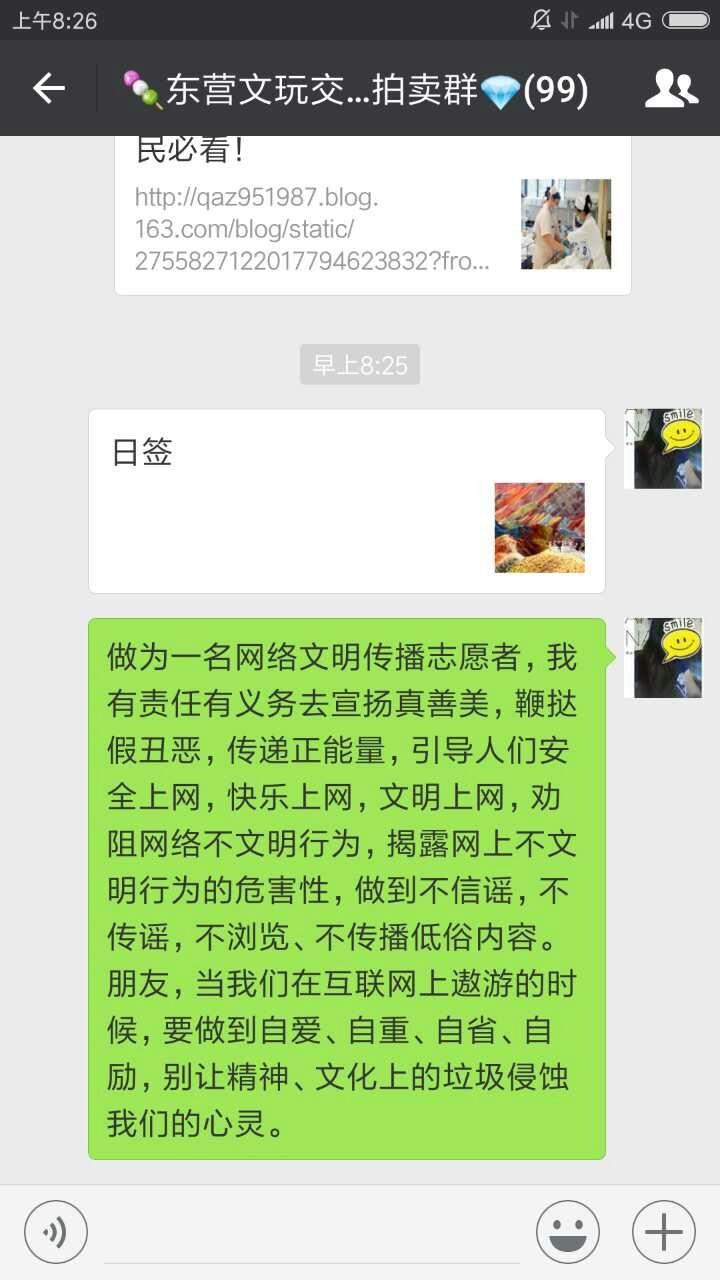Switch to voice message input

click(56, 1232)
